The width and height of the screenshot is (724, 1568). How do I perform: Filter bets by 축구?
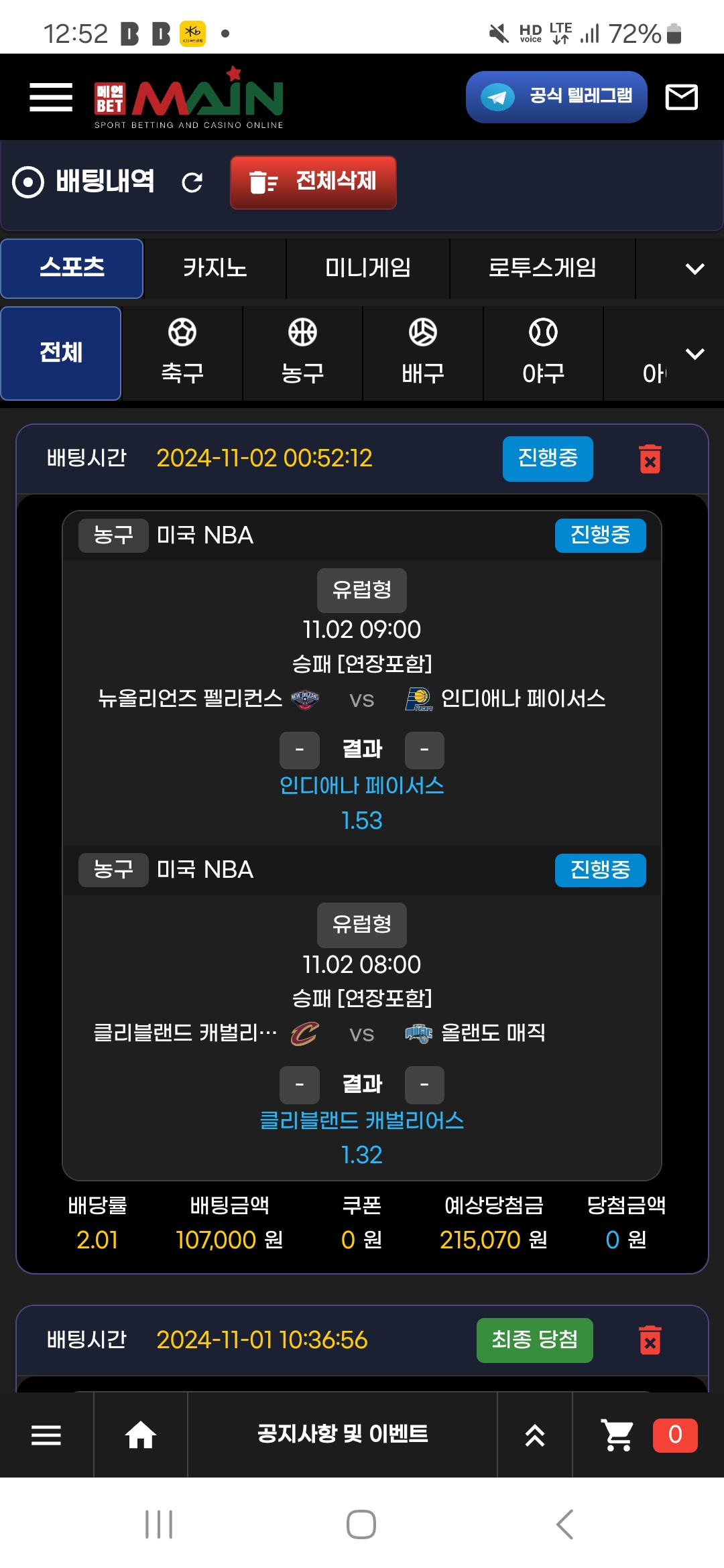coord(182,353)
